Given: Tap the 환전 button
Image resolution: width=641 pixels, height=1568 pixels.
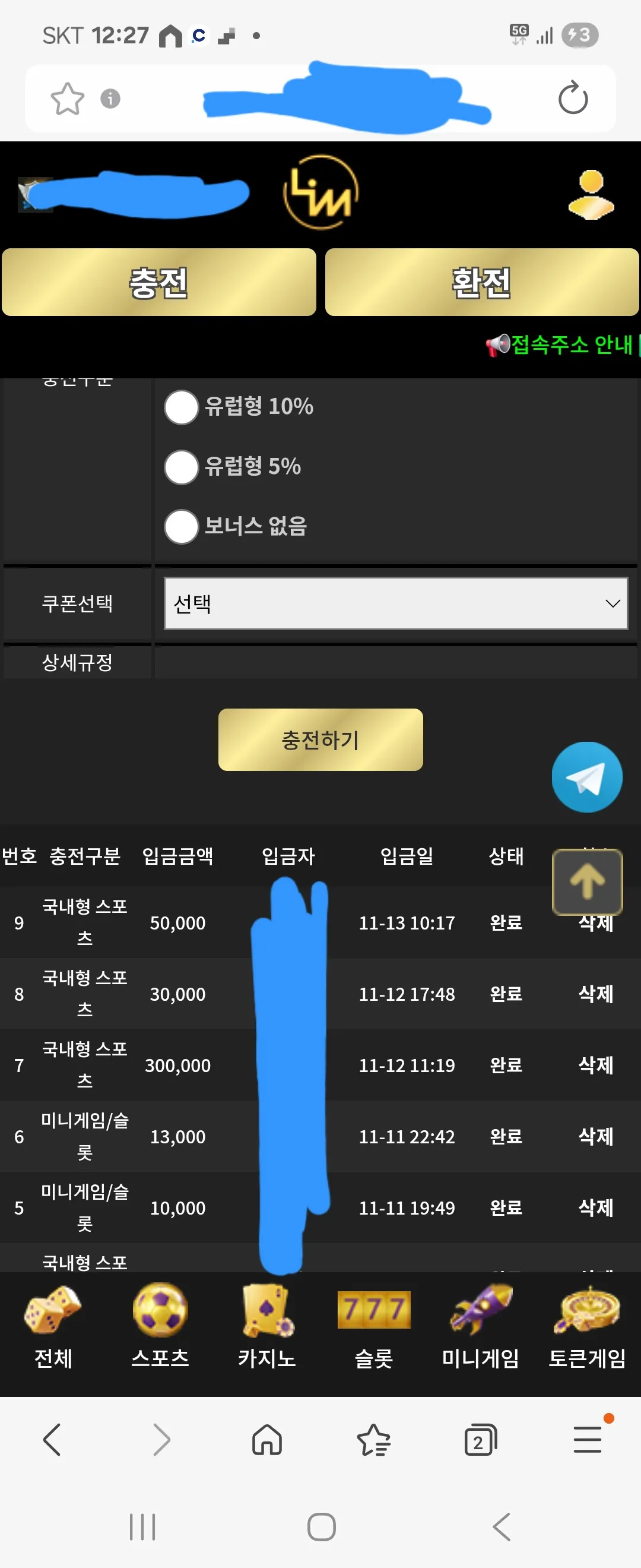Looking at the screenshot, I should pyautogui.click(x=482, y=283).
